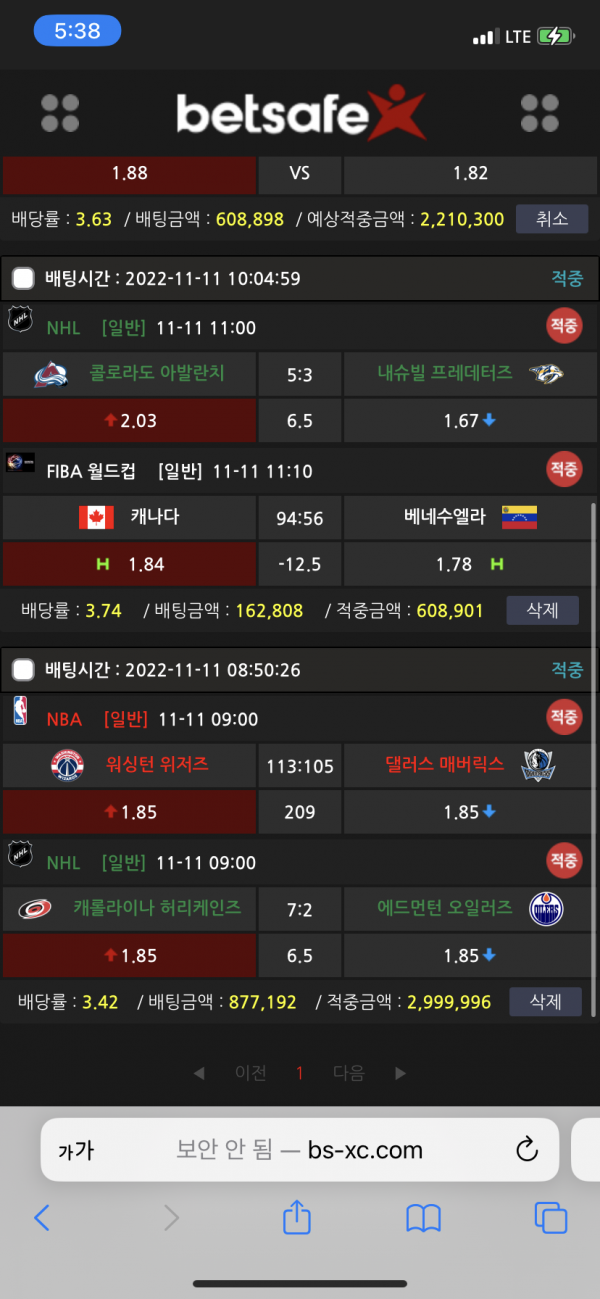Select page number 1
Image resolution: width=600 pixels, height=1299 pixels.
[299, 1073]
